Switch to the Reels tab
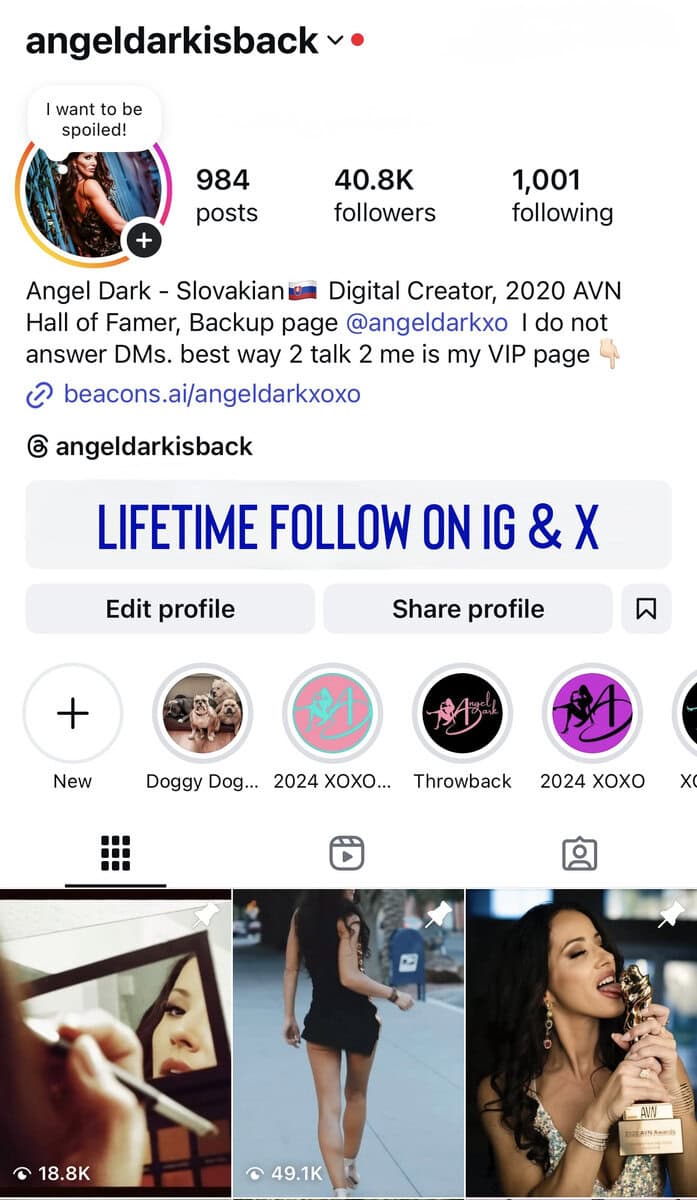697x1200 pixels. pos(347,854)
